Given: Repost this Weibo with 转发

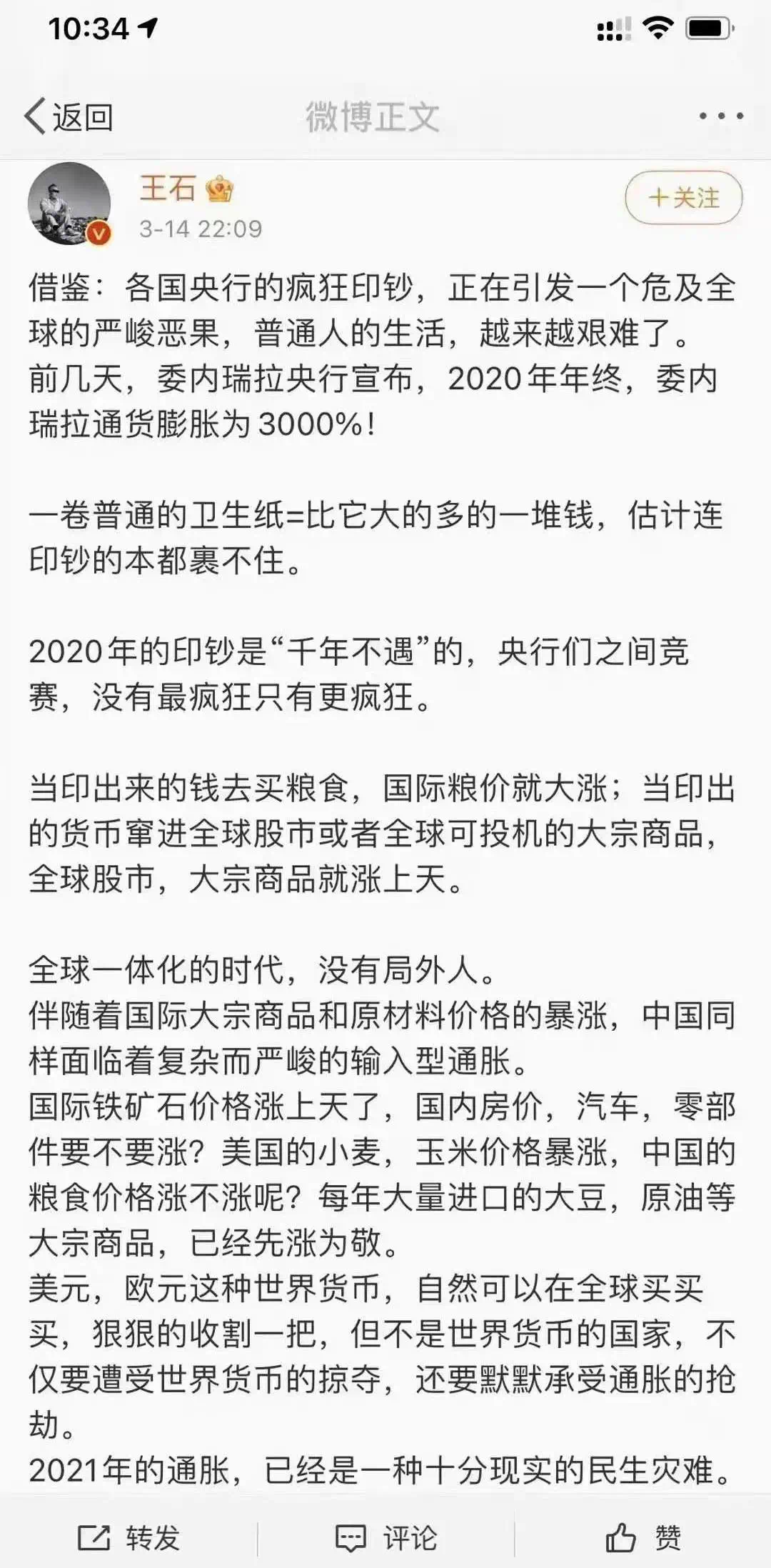Looking at the screenshot, I should (x=128, y=1538).
